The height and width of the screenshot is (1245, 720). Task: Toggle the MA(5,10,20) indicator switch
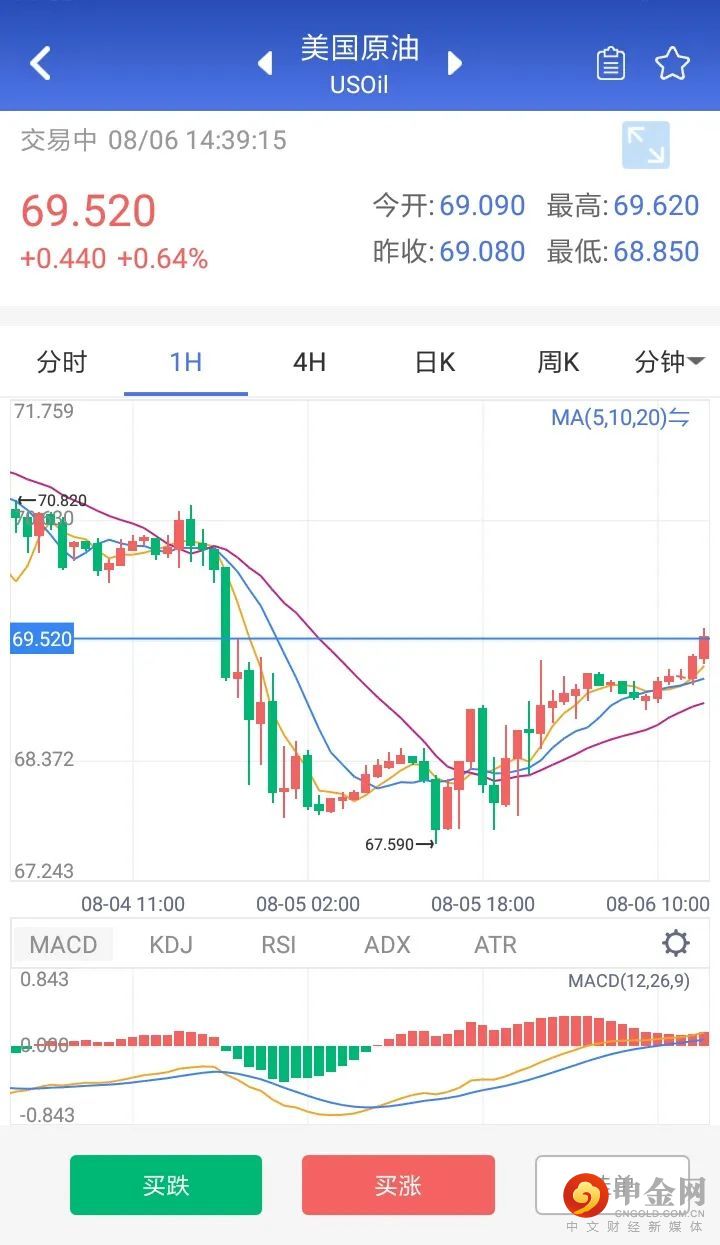click(x=620, y=418)
